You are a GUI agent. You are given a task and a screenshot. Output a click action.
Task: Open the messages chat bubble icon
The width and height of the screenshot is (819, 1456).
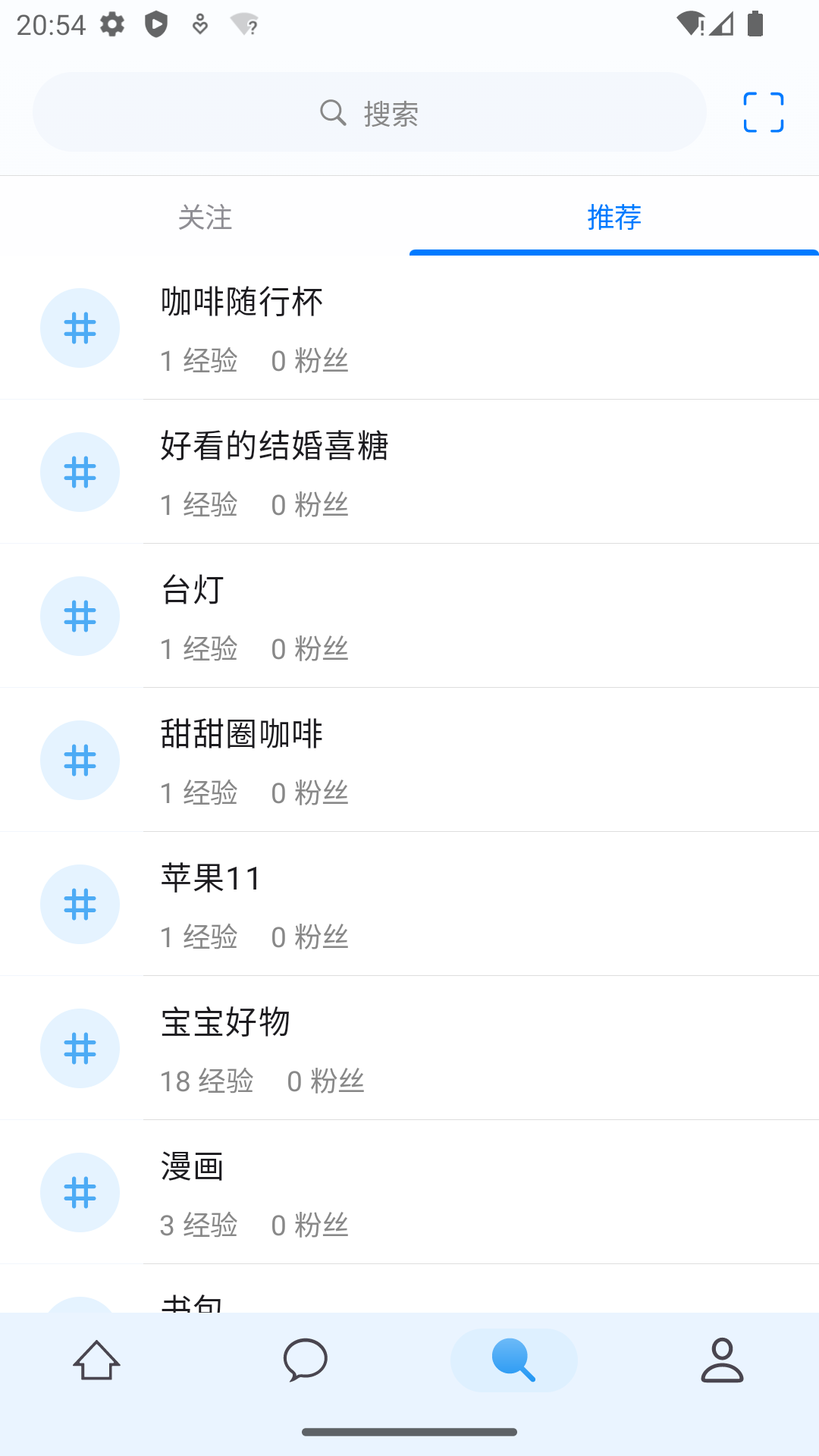tap(306, 1360)
